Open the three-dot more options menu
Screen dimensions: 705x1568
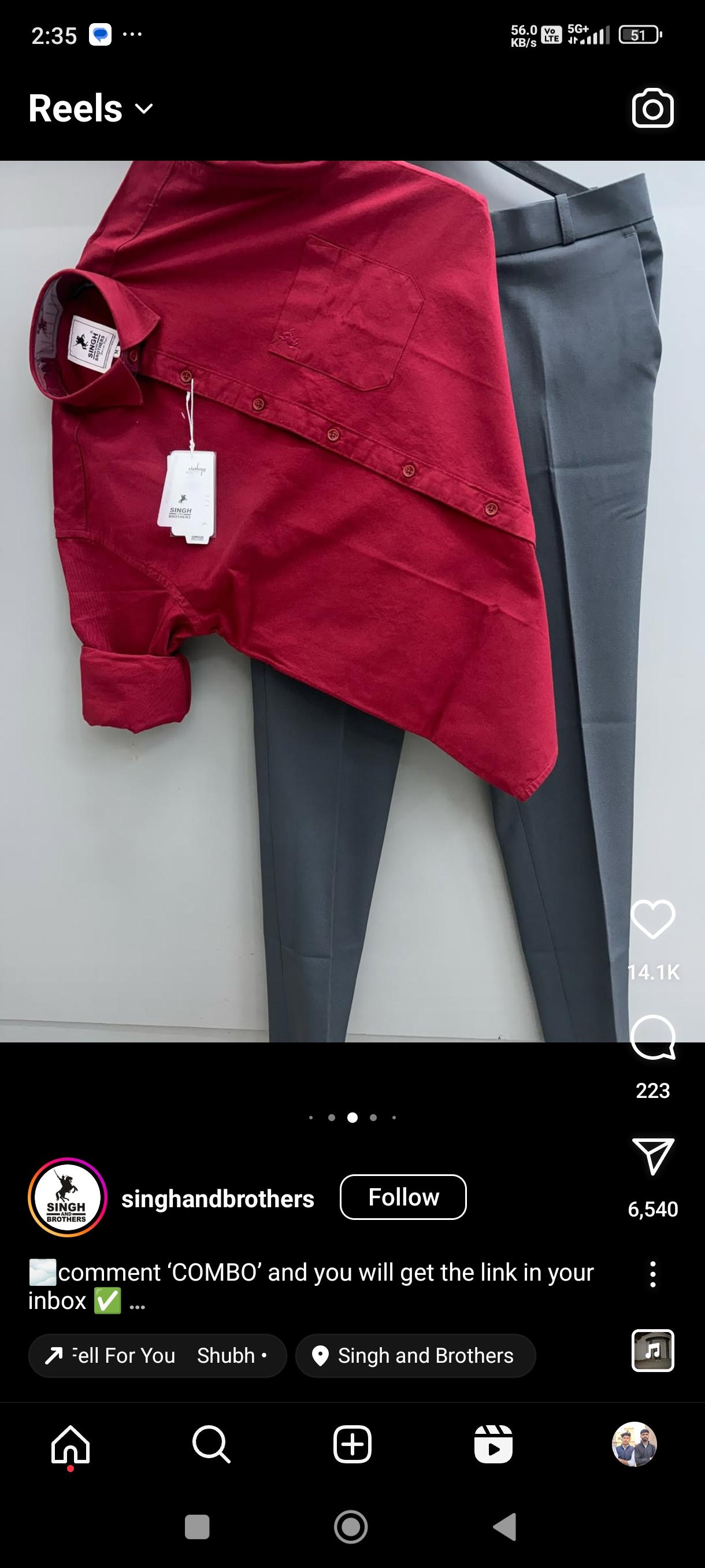pyautogui.click(x=652, y=1273)
